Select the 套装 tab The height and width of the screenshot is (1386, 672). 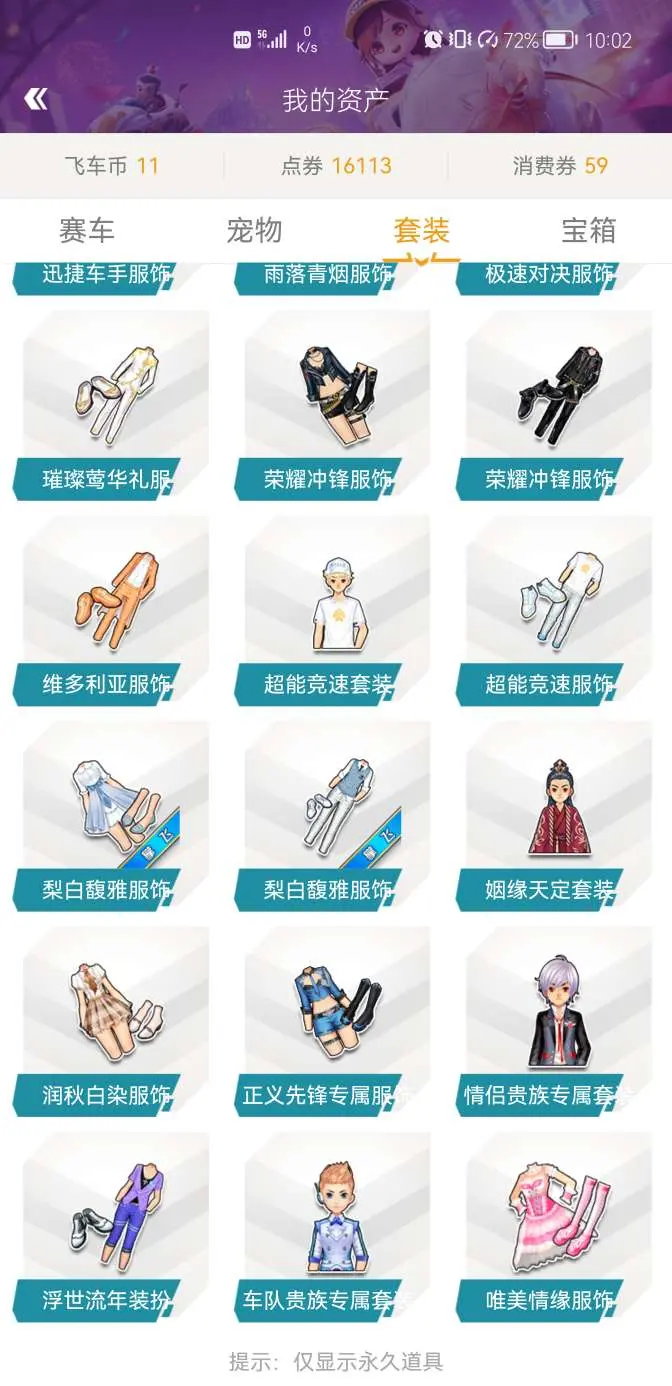[x=421, y=231]
